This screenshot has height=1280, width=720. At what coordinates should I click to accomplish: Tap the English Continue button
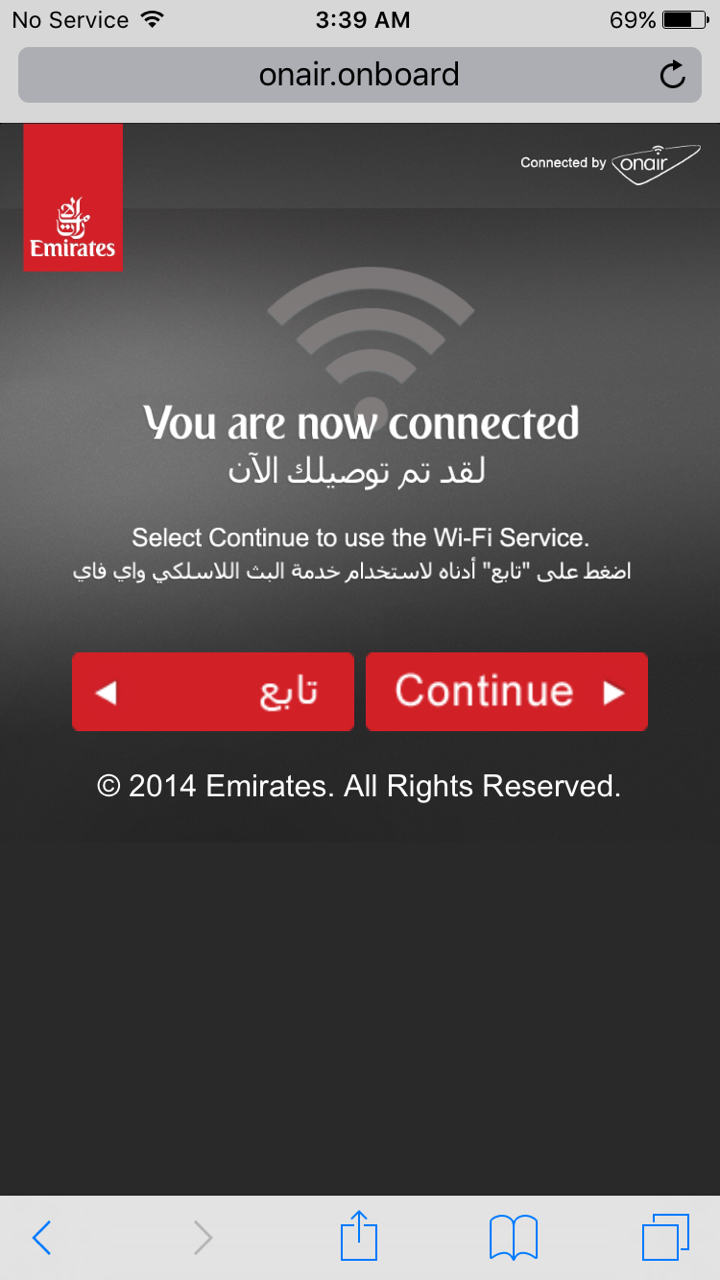coord(506,691)
